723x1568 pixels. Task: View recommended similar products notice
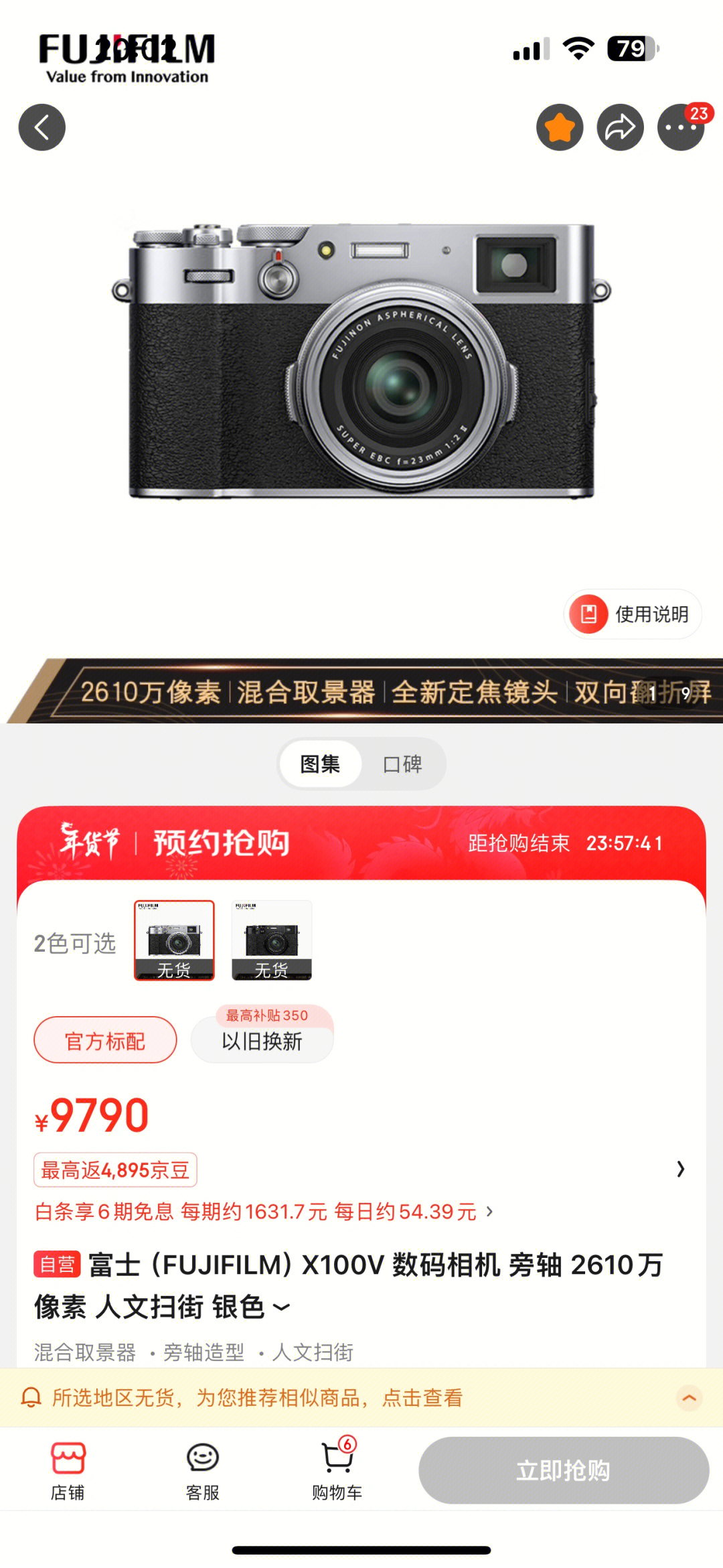[258, 1398]
